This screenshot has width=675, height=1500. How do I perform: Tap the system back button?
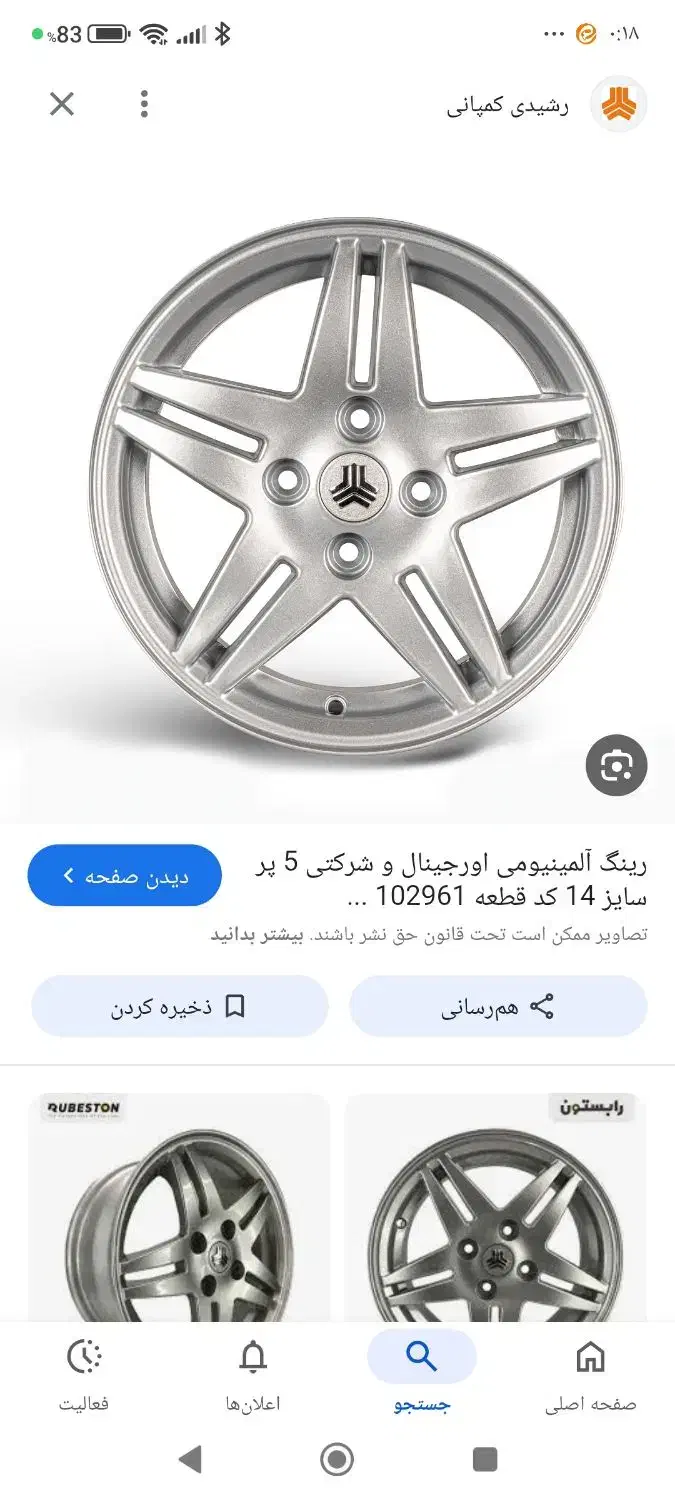pos(190,1460)
